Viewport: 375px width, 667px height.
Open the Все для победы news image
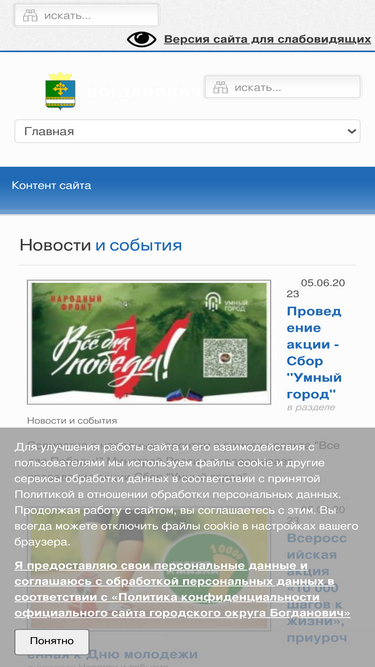[x=149, y=342]
